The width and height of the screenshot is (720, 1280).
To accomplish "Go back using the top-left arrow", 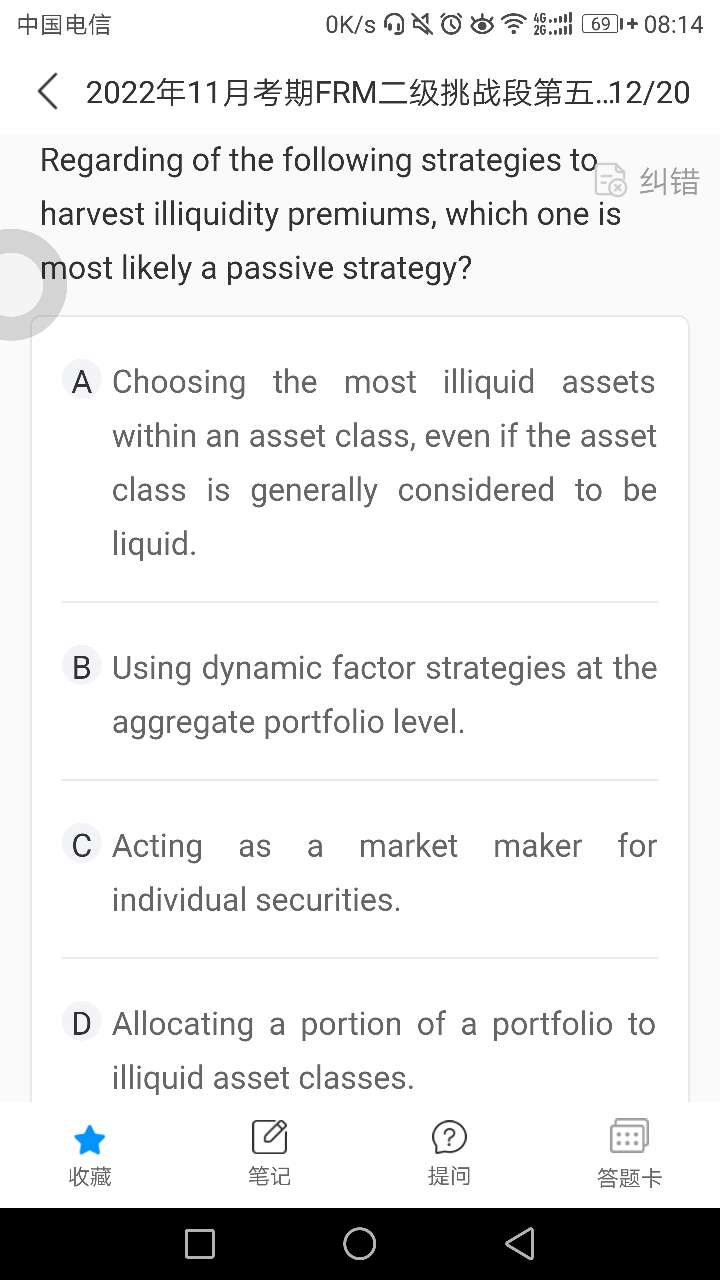I will coord(48,92).
